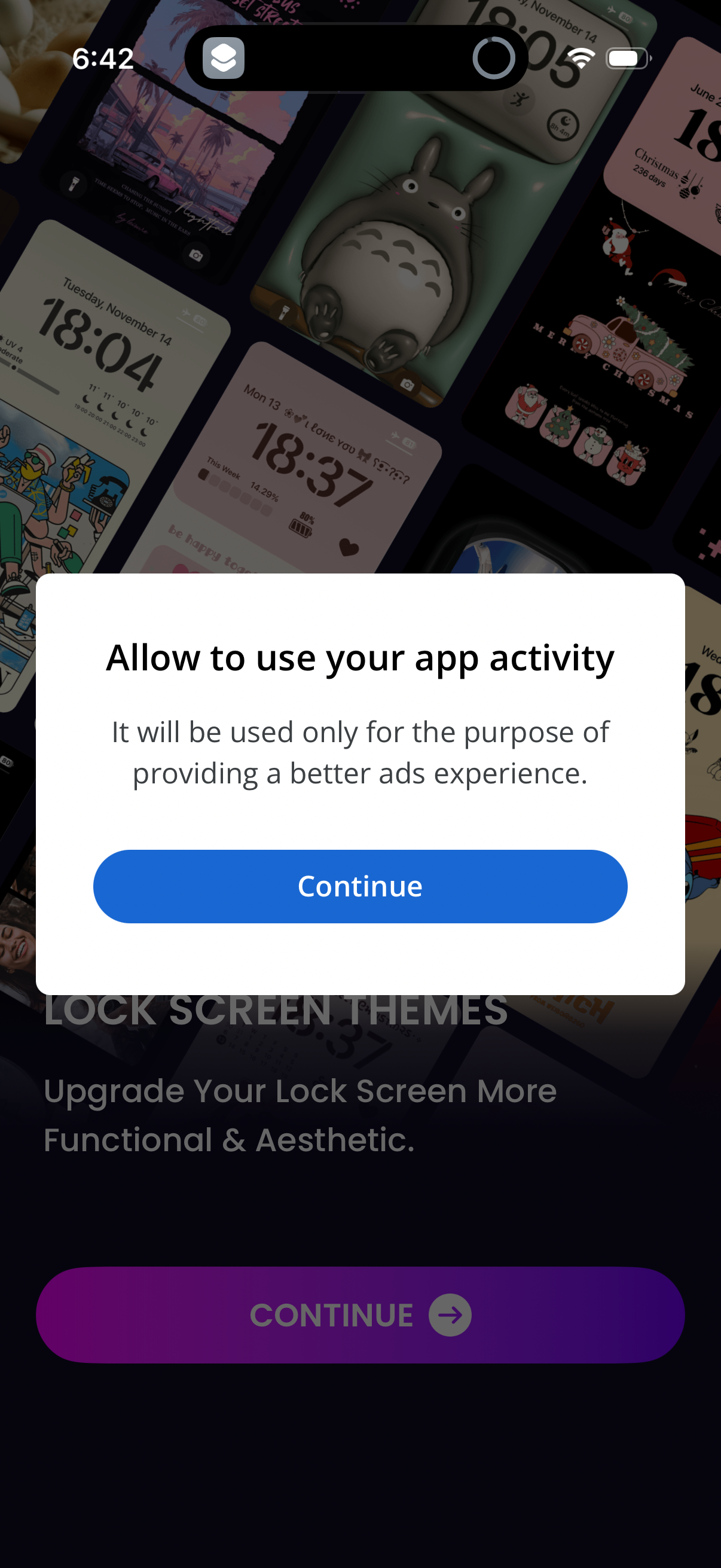Tap the arrow icon inside the purple CONTINUE button
The height and width of the screenshot is (1568, 721).
pos(450,1314)
